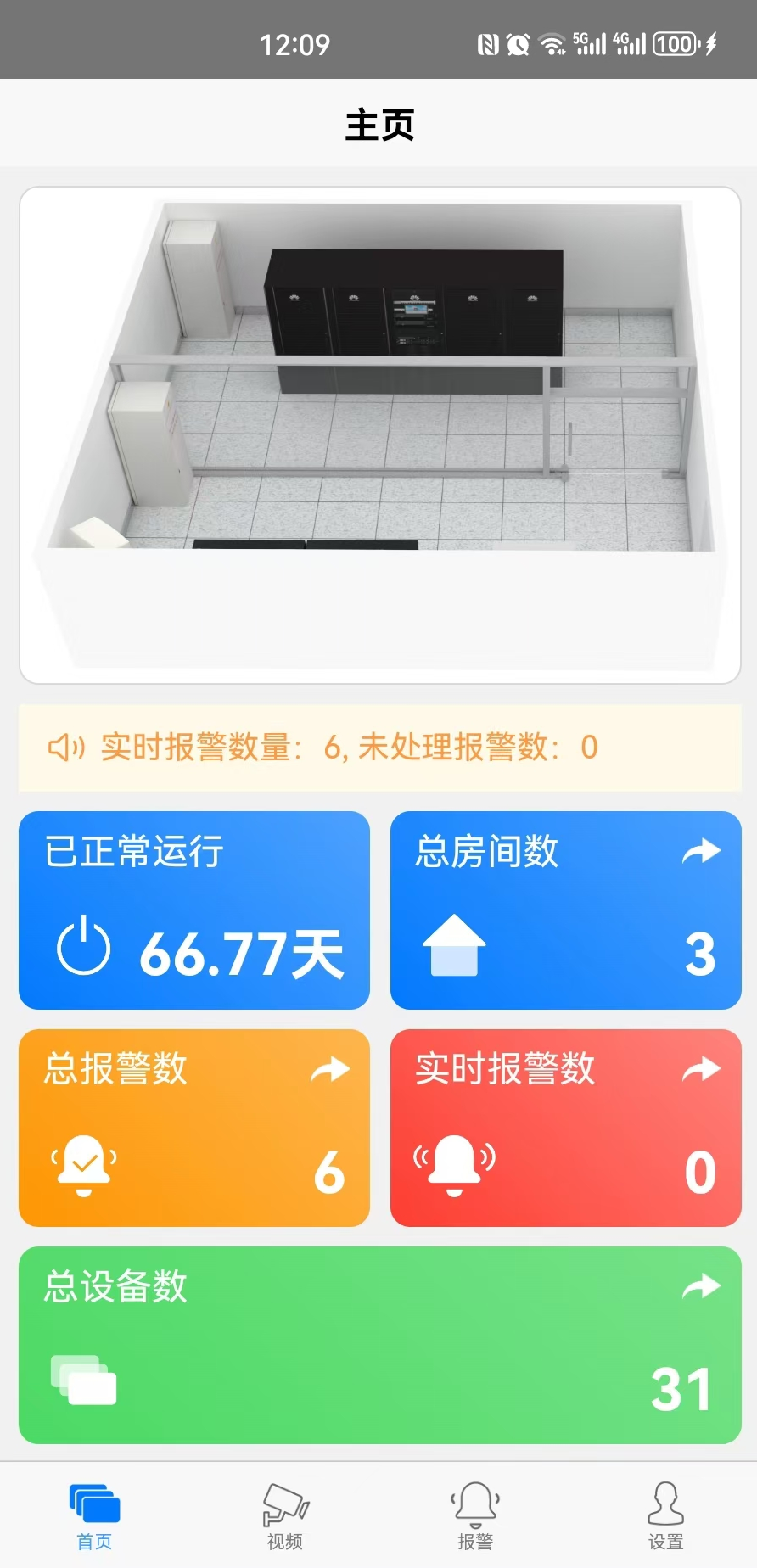The width and height of the screenshot is (757, 1568).
Task: Open the 3D server room view
Action: (379, 434)
